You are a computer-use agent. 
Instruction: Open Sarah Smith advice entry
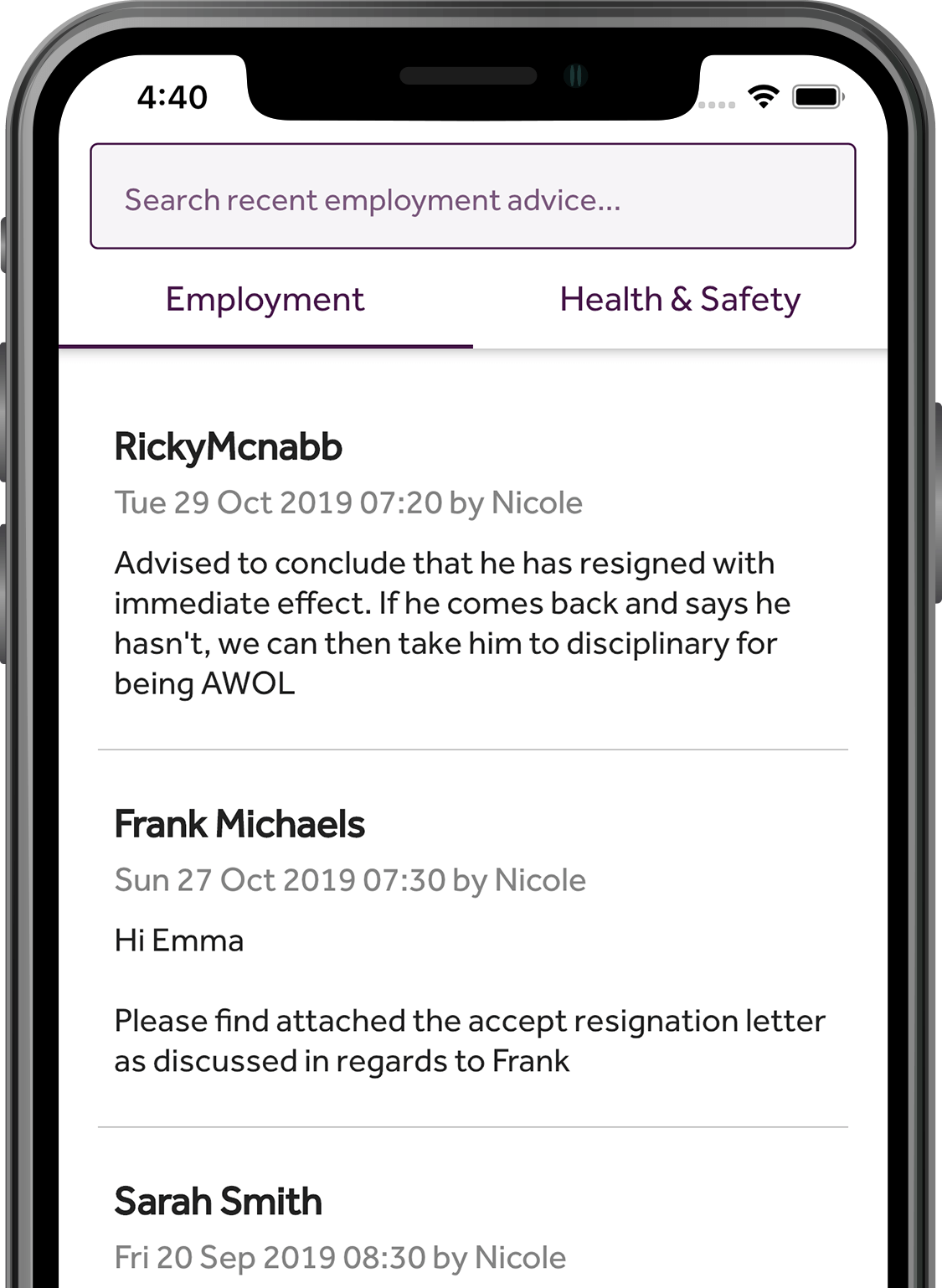coord(472,1227)
